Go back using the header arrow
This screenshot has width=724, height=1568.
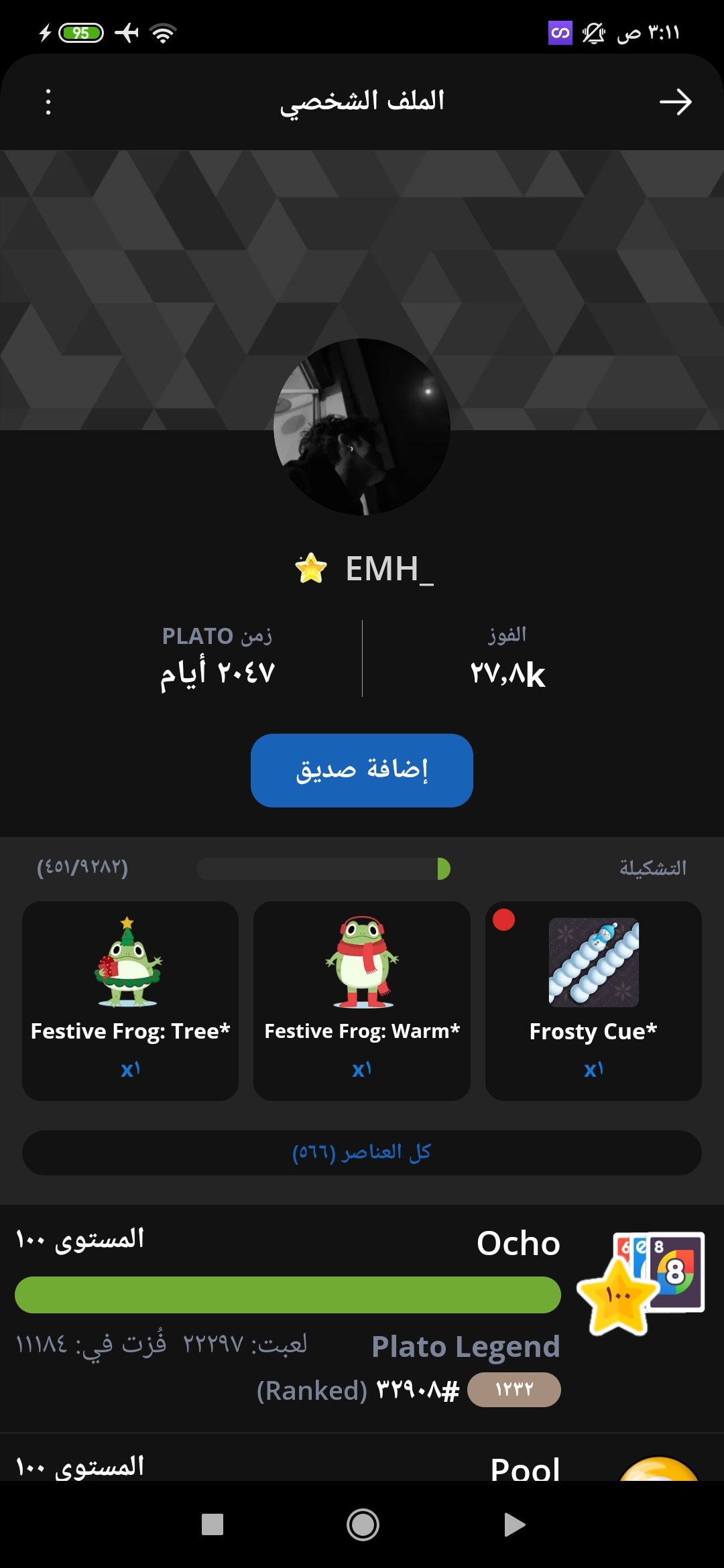coord(675,102)
